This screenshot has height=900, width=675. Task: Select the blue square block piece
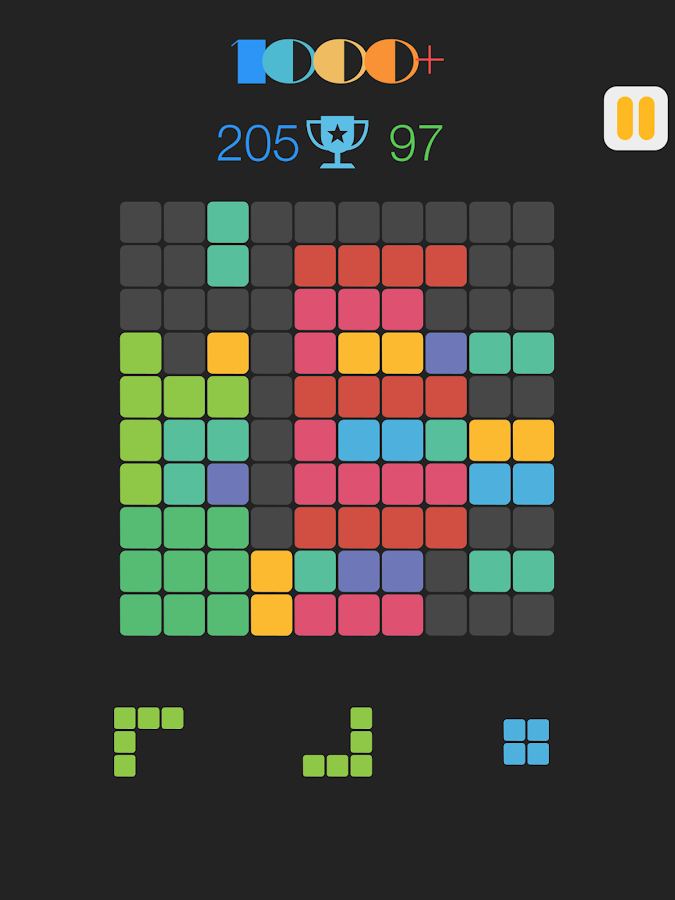pos(526,742)
